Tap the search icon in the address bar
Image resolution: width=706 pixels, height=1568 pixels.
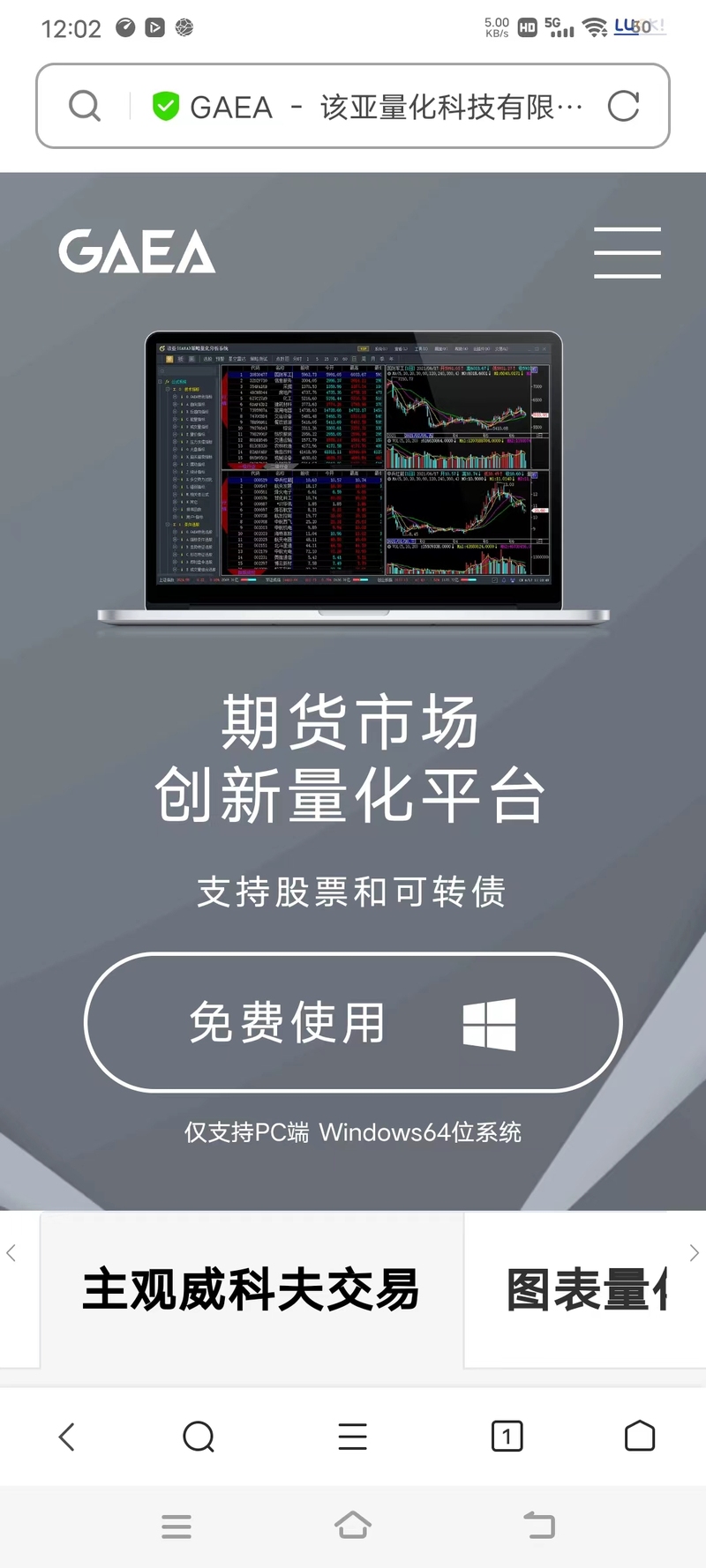85,107
